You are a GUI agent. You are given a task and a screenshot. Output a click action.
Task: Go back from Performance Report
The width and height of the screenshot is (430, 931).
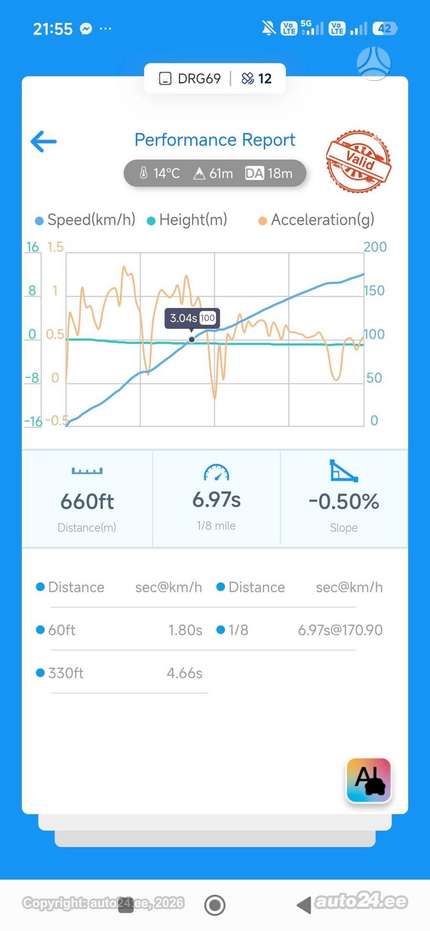[x=43, y=142]
